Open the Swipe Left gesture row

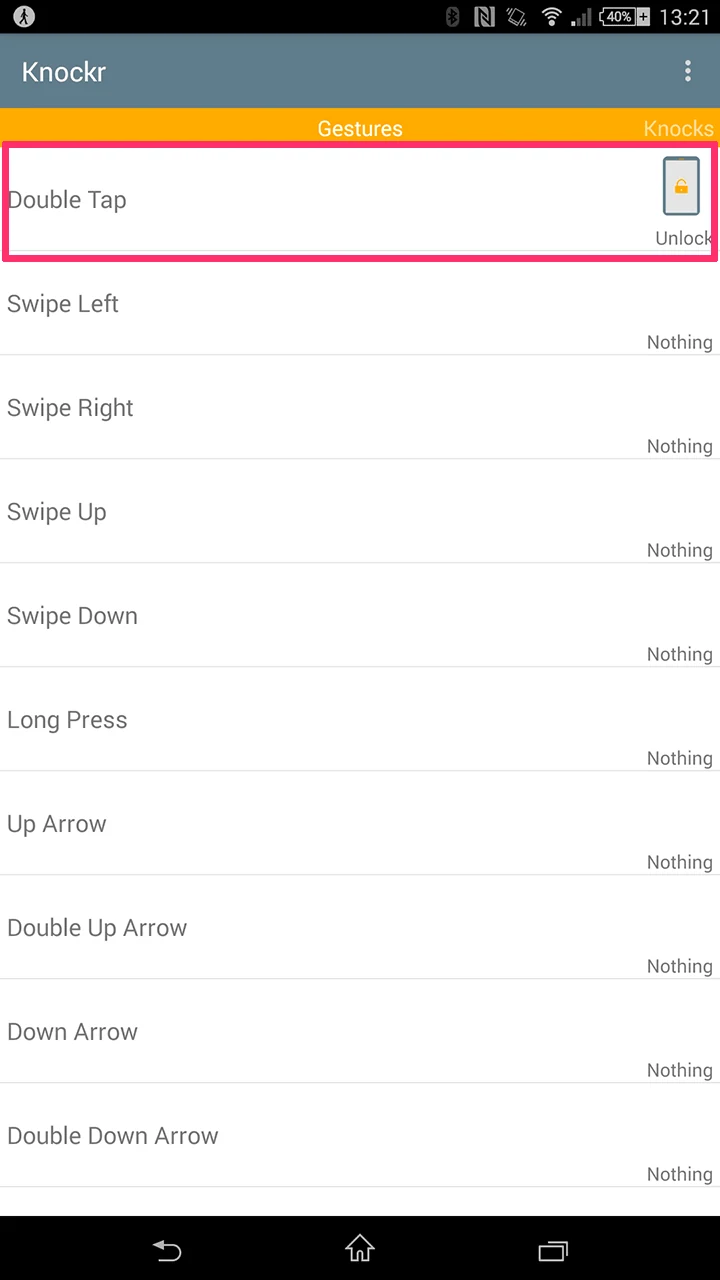pos(360,304)
